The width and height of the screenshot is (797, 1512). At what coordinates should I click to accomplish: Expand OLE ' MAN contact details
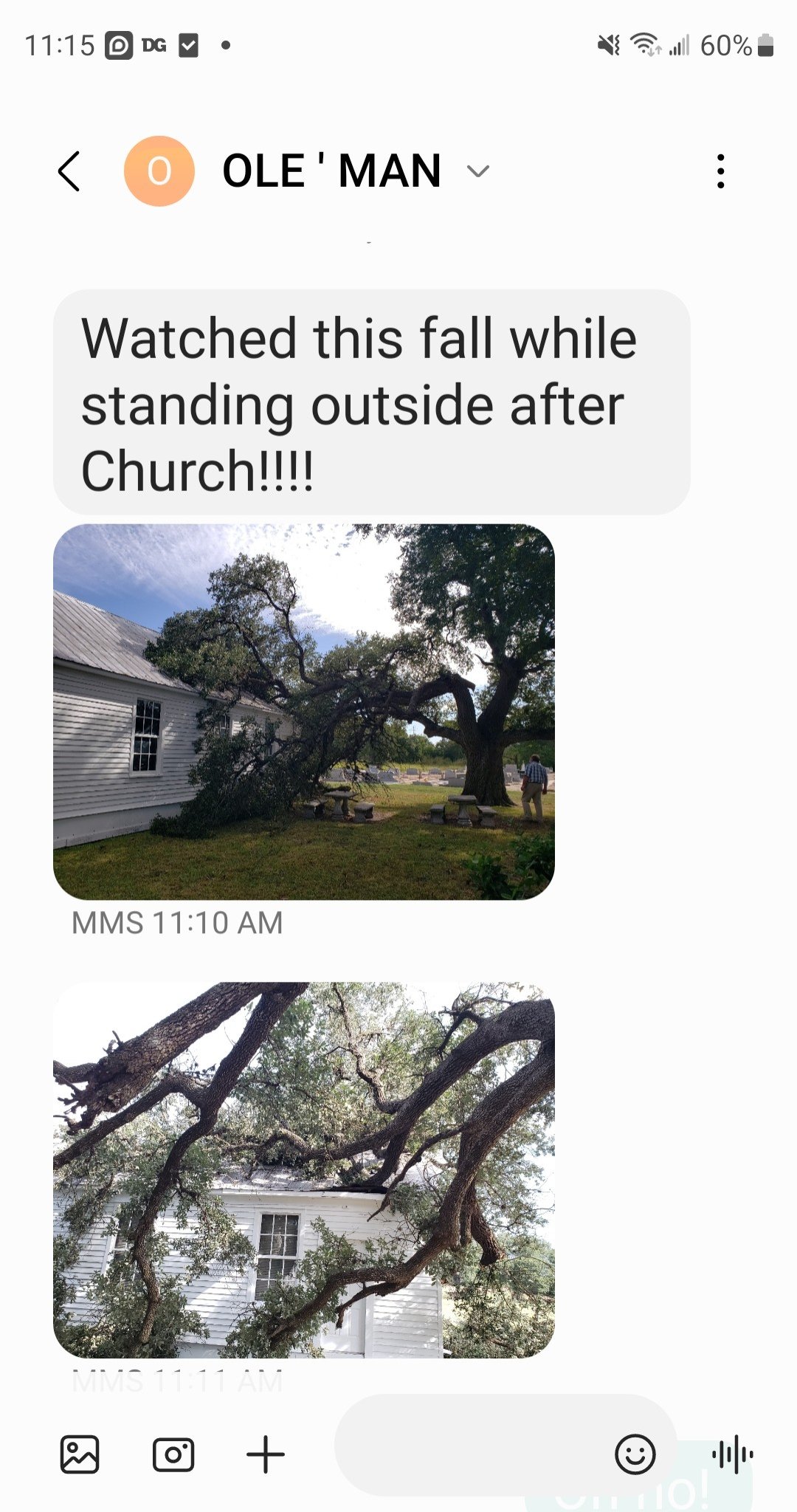point(478,172)
